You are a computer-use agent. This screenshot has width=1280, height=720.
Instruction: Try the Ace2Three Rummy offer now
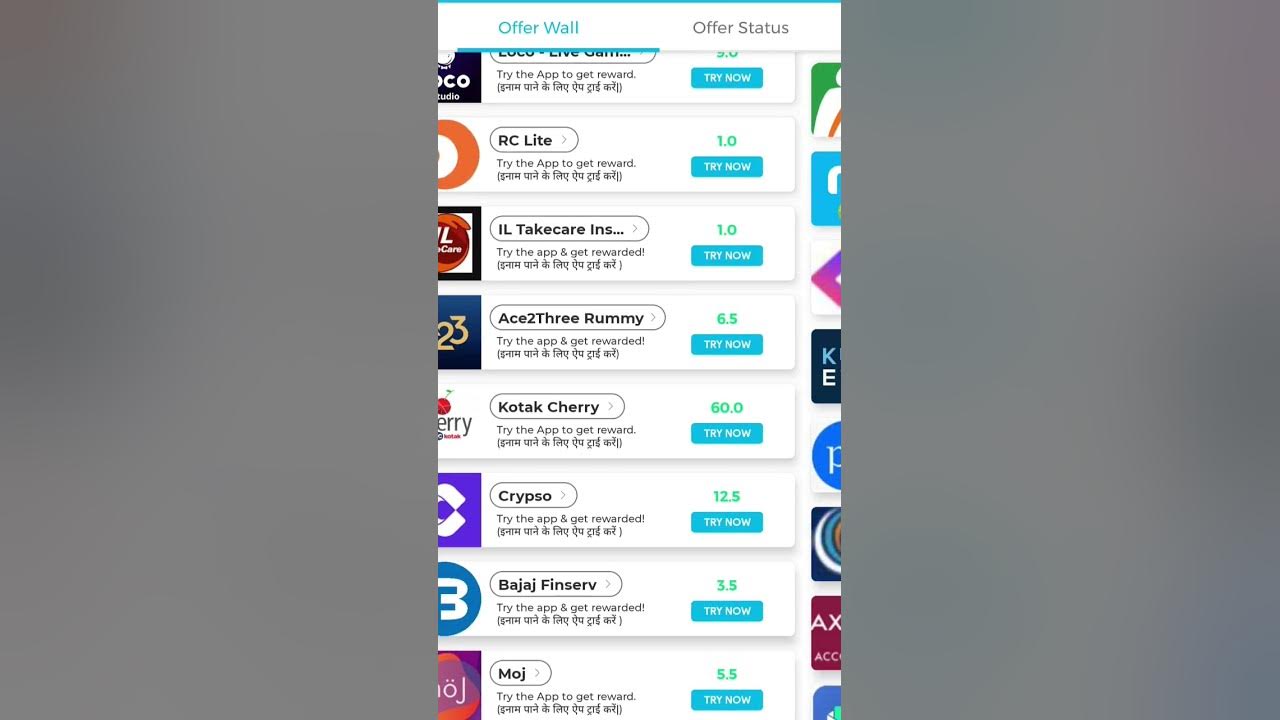point(726,345)
